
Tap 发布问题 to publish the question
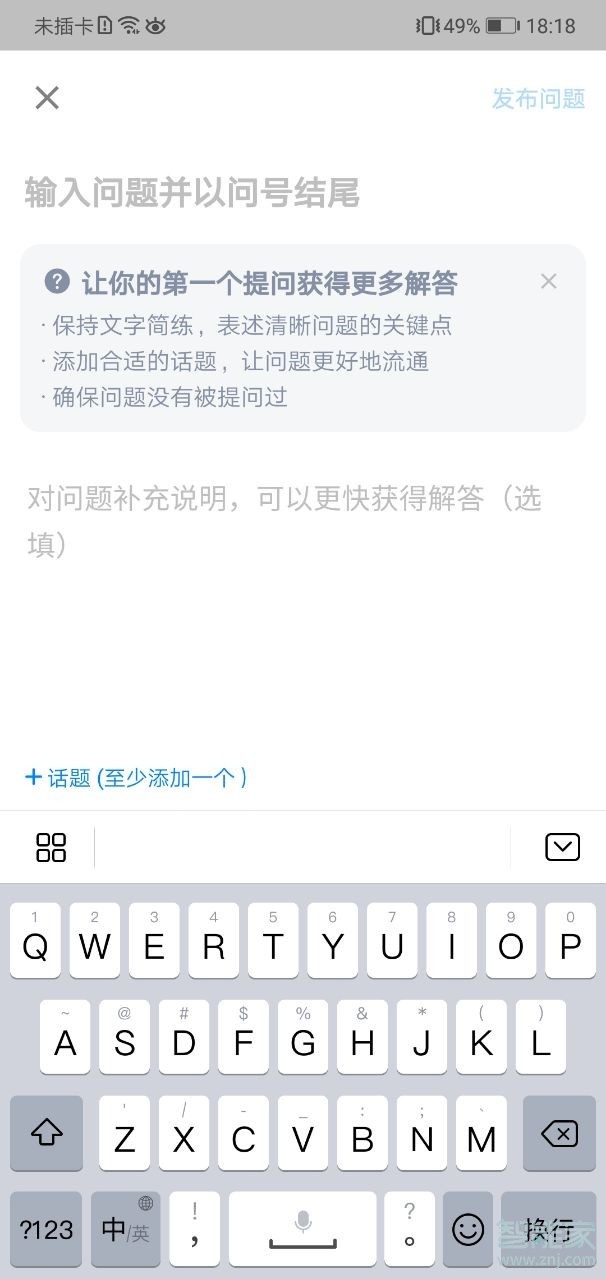point(537,99)
